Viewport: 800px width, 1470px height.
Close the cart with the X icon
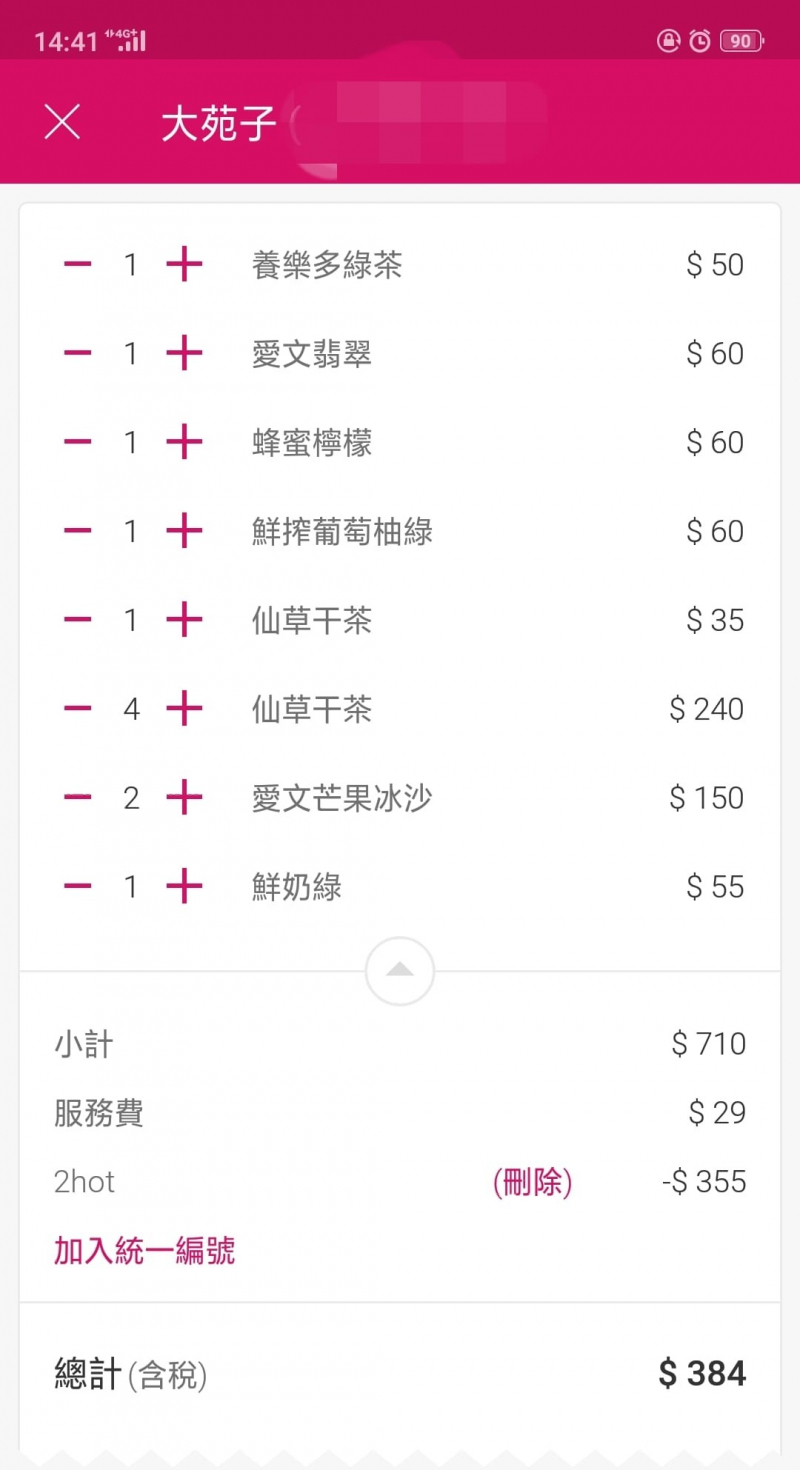(x=62, y=123)
